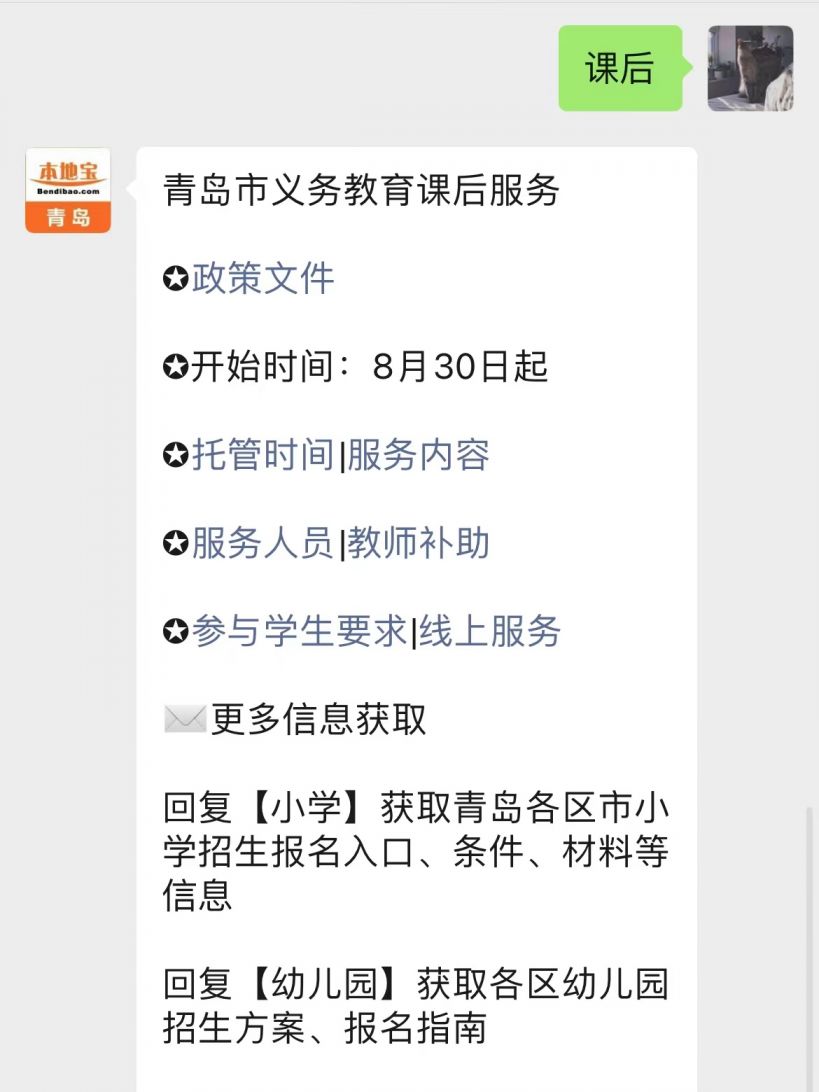The width and height of the screenshot is (819, 1092).
Task: Tap the 本地宝 青岛 account avatar
Action: coord(68,190)
